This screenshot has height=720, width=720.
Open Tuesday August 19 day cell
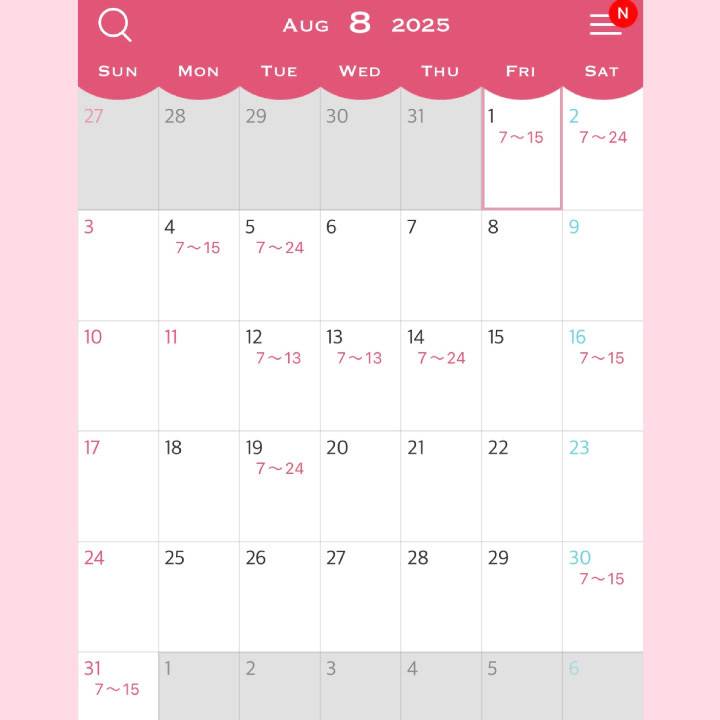pos(279,486)
